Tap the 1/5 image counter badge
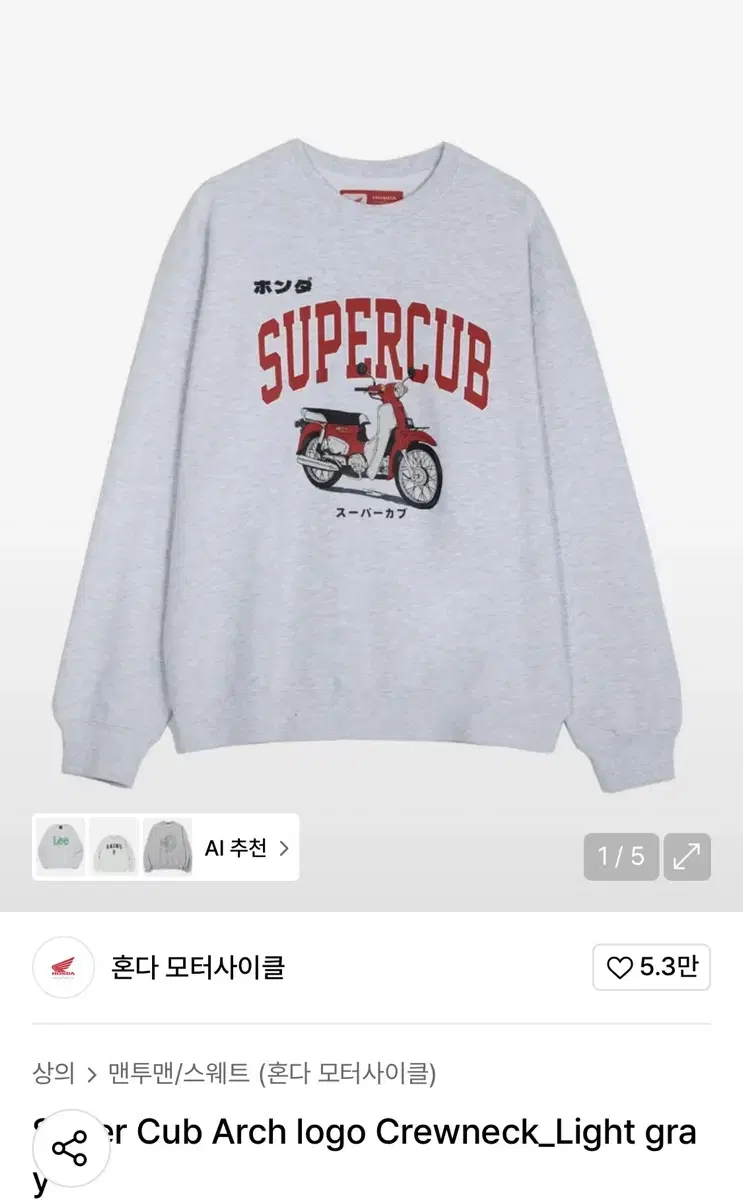 tap(621, 856)
